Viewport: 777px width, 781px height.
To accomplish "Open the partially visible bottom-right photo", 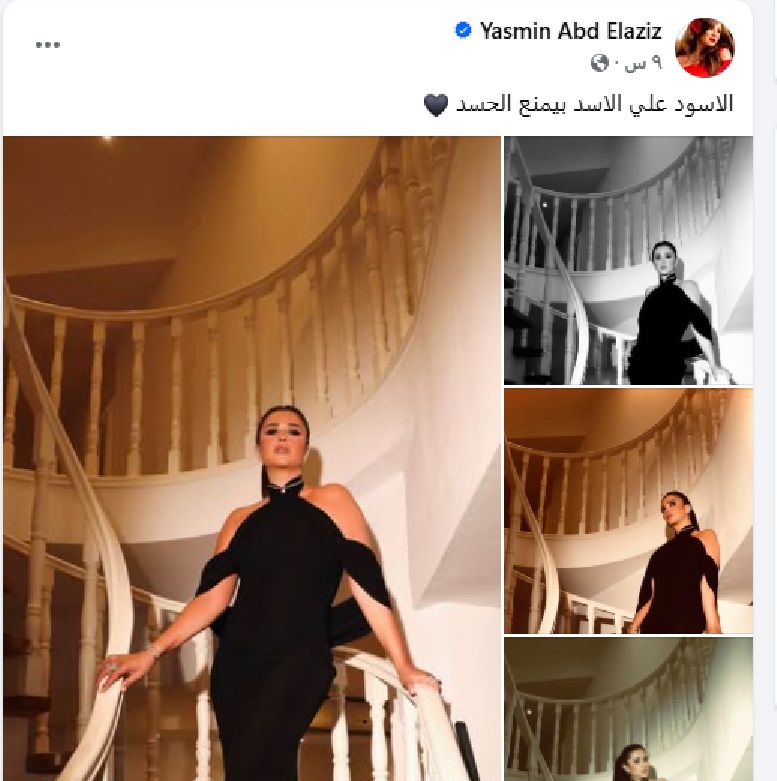I will (x=628, y=709).
